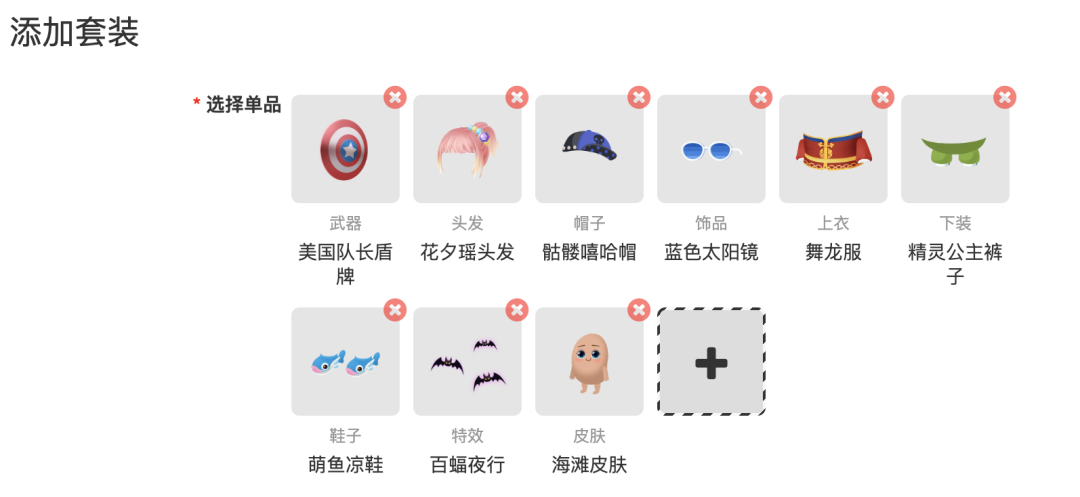Remove the 蓝色太阳镜 item

(761, 97)
